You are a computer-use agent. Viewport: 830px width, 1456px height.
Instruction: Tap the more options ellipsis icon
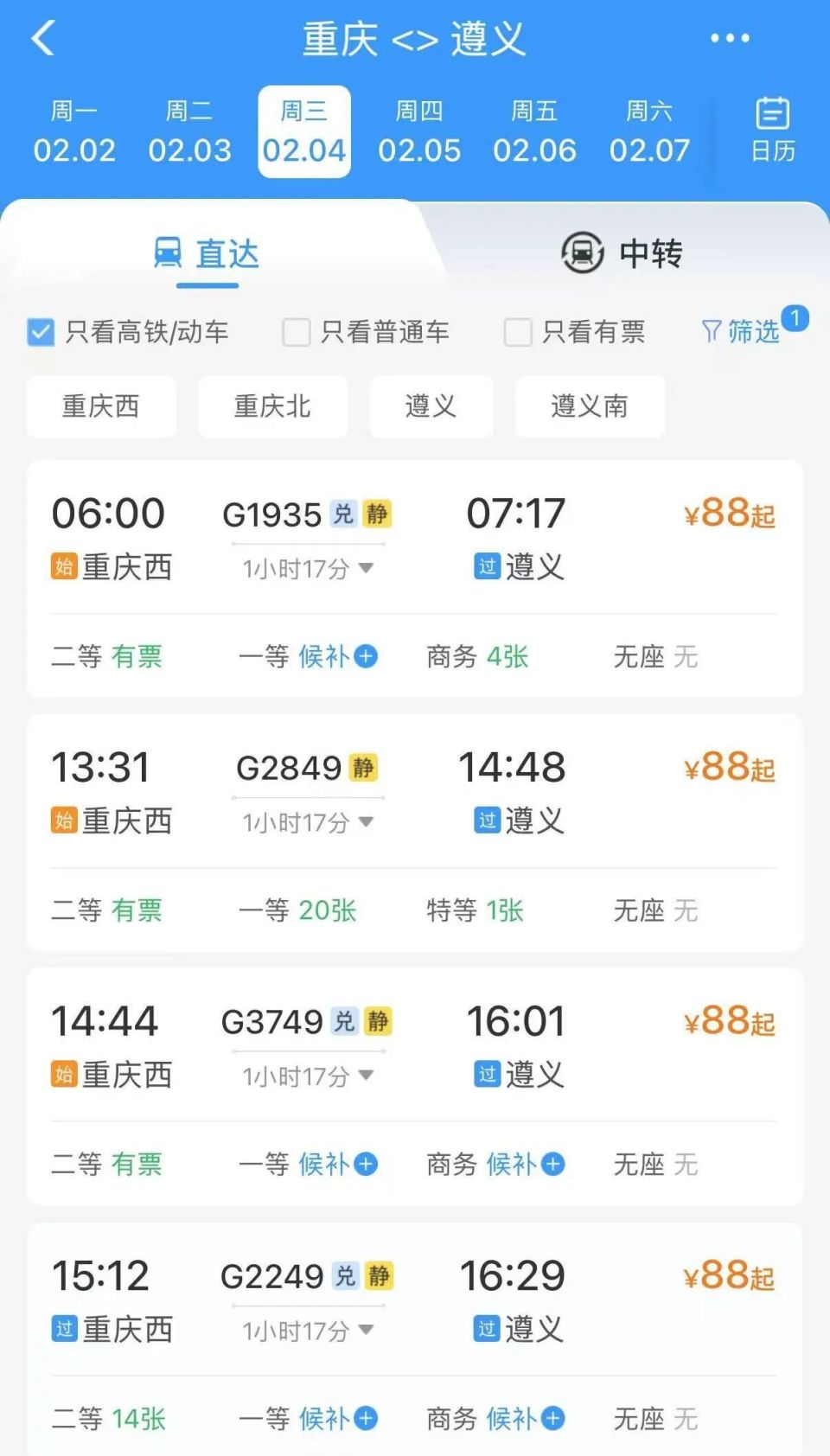(x=729, y=36)
